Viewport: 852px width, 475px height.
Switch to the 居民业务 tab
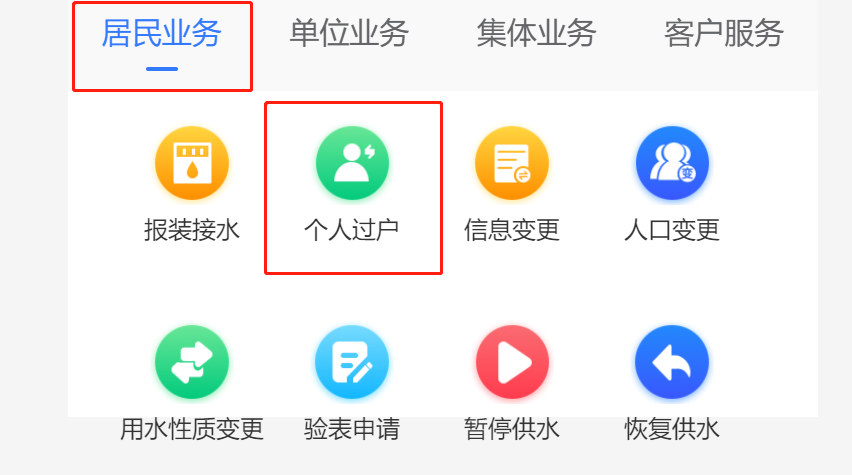click(161, 35)
